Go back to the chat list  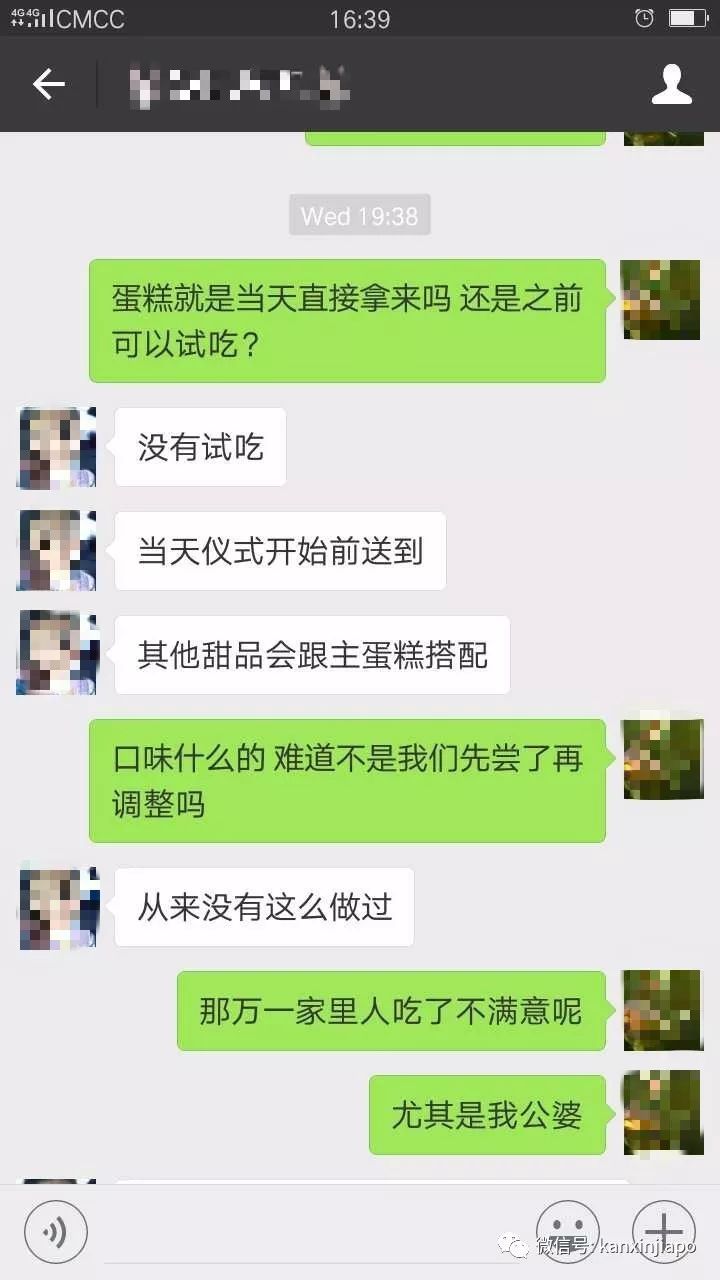48,85
